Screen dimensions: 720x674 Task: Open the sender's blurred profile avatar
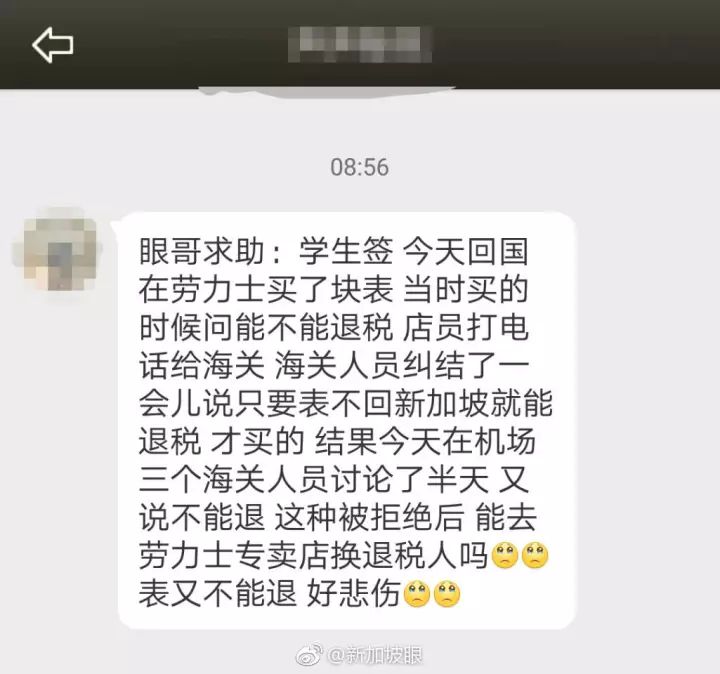(56, 249)
